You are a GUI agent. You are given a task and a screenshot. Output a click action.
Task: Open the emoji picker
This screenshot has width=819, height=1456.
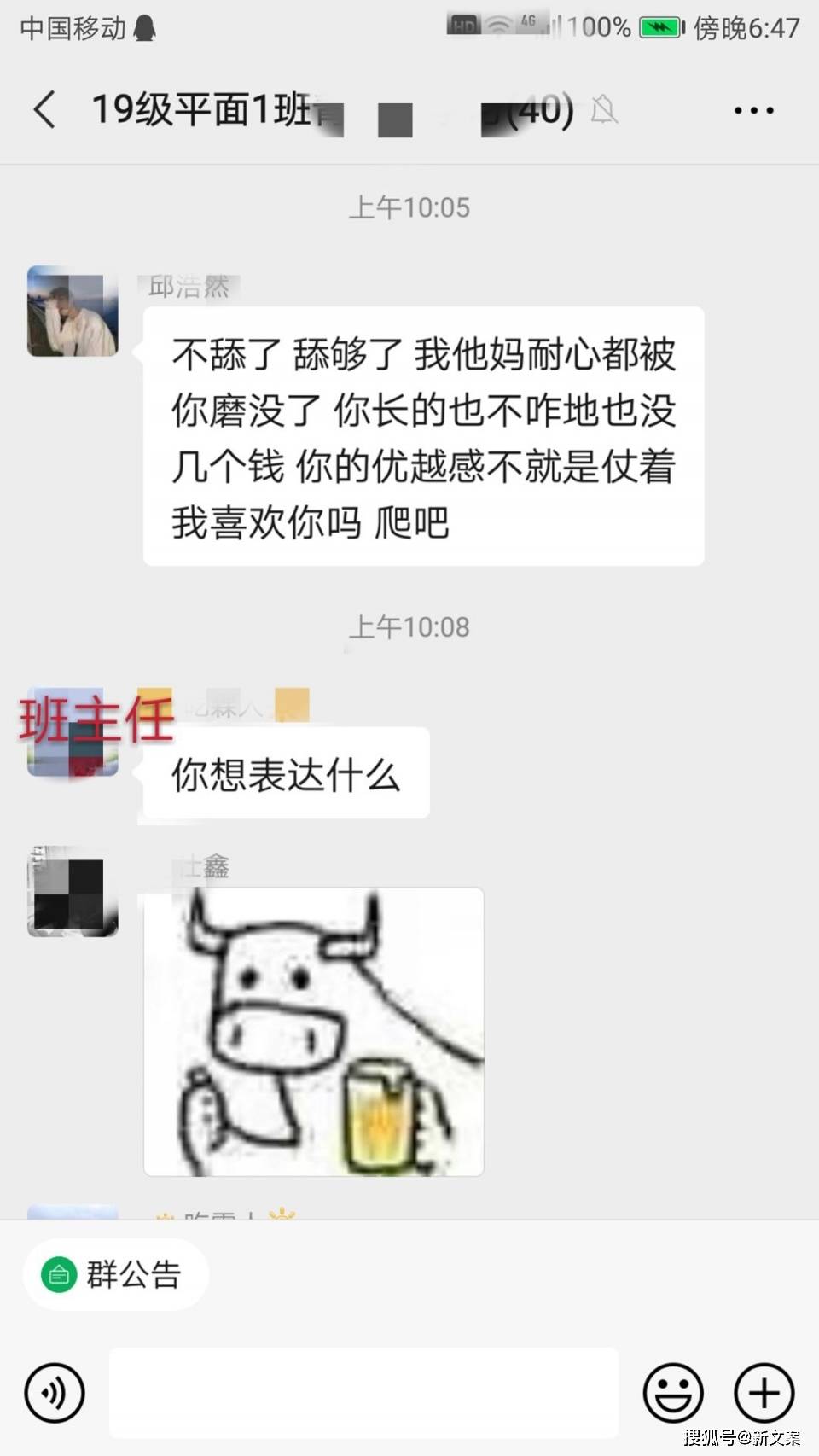coord(673,1393)
